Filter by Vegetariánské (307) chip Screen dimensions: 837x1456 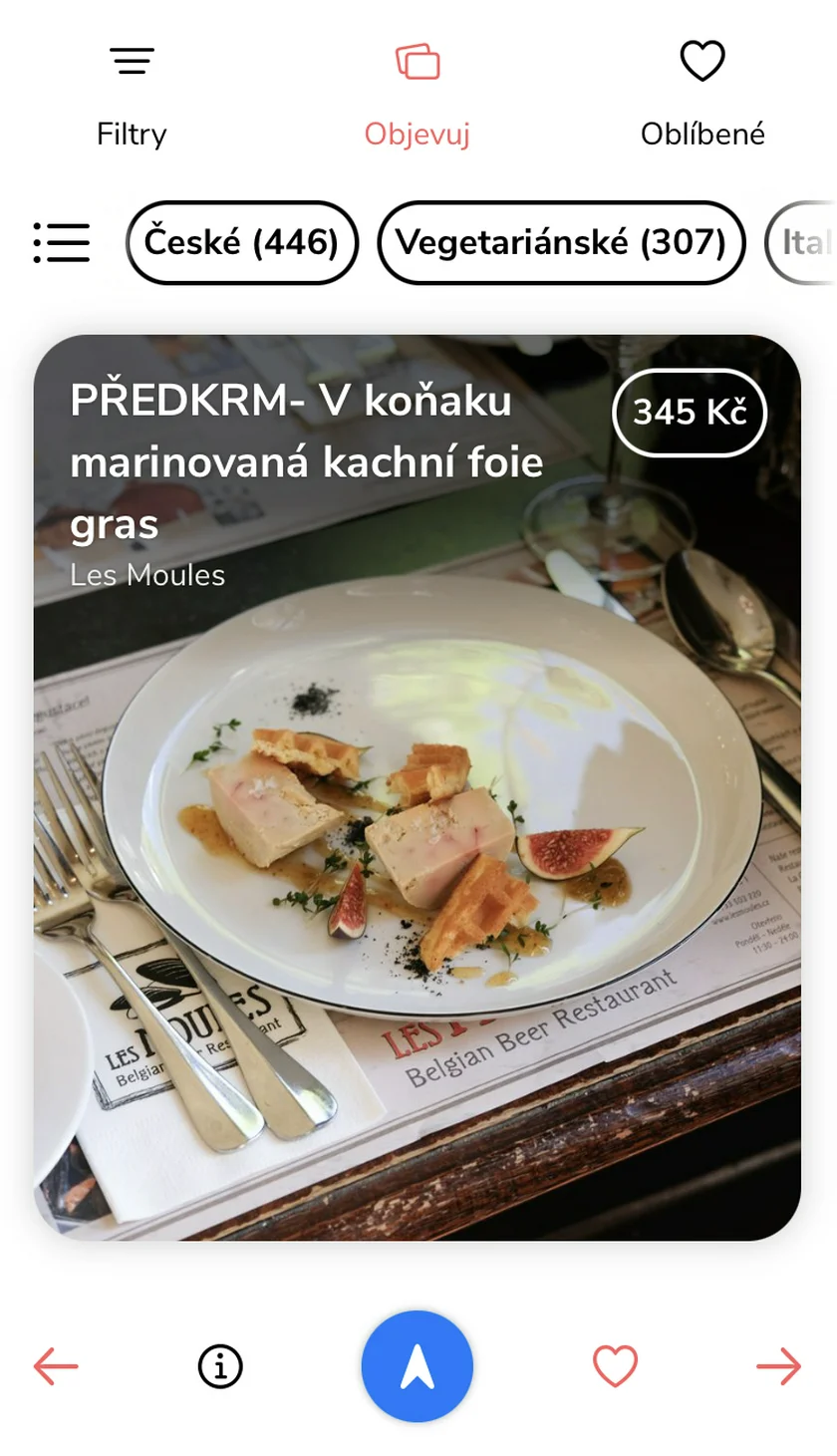click(x=561, y=242)
